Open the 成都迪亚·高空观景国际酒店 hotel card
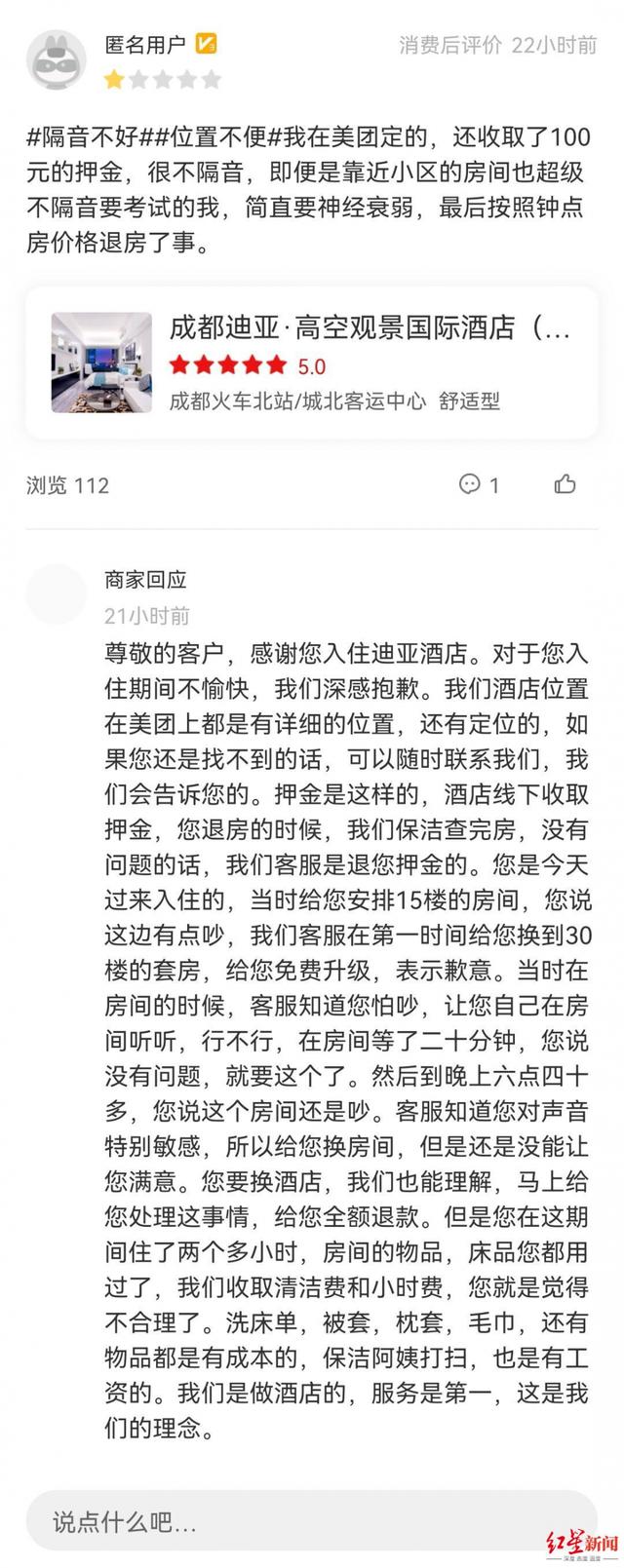 tap(312, 363)
